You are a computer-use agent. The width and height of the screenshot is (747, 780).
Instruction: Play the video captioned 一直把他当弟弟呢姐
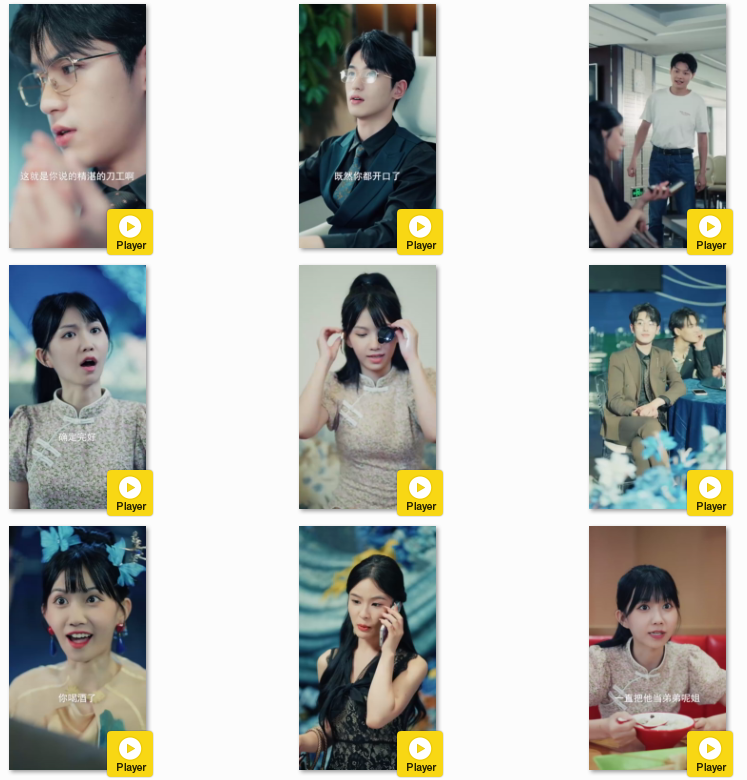[x=710, y=754]
